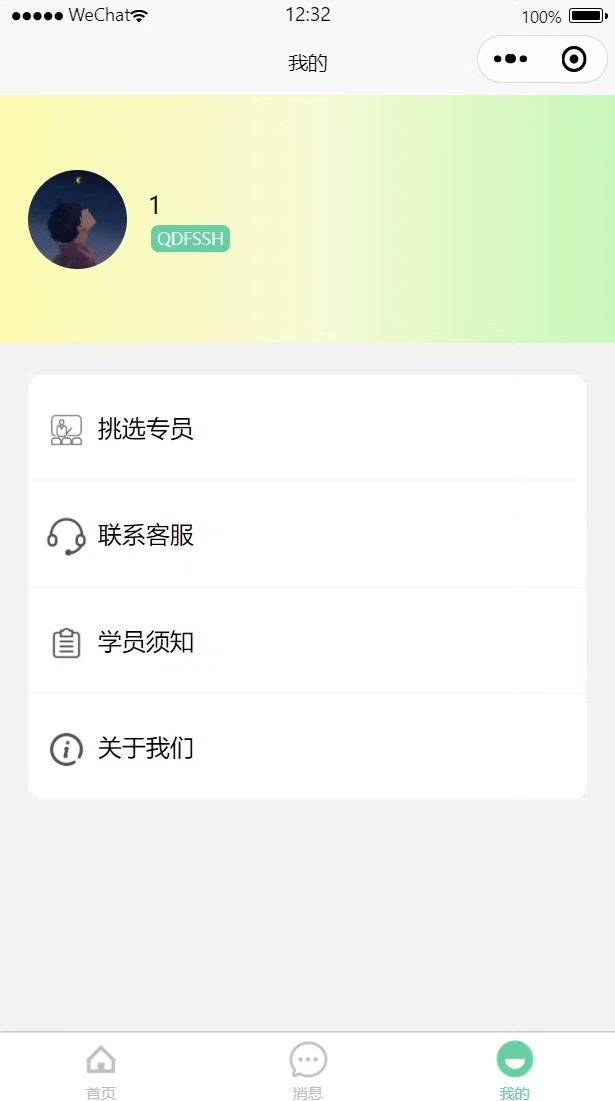Tap the profile avatar picture
The height and width of the screenshot is (1101, 615).
[77, 219]
